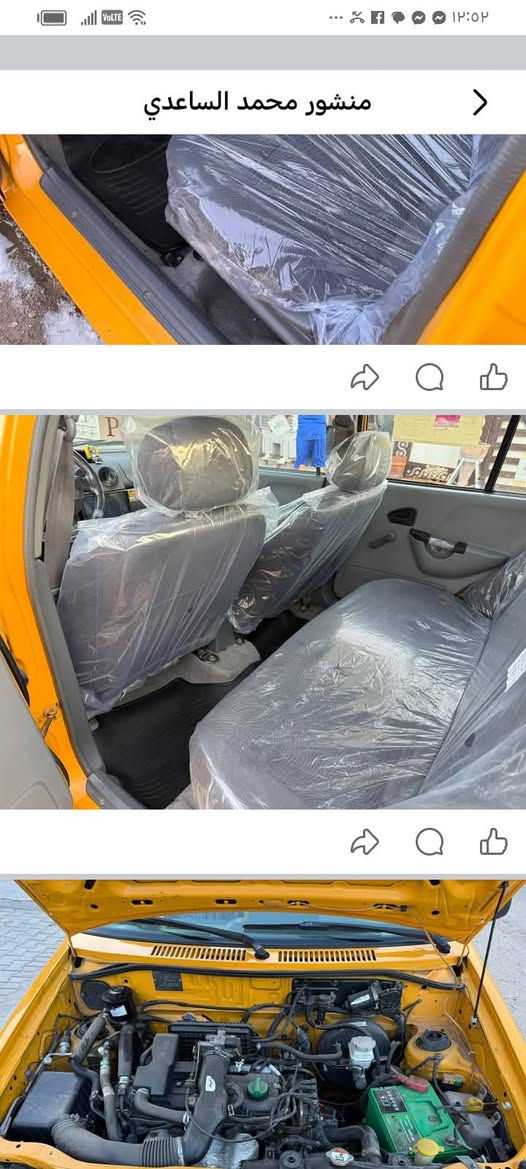
Task: Open the back seat interior photo
Action: click(x=263, y=612)
